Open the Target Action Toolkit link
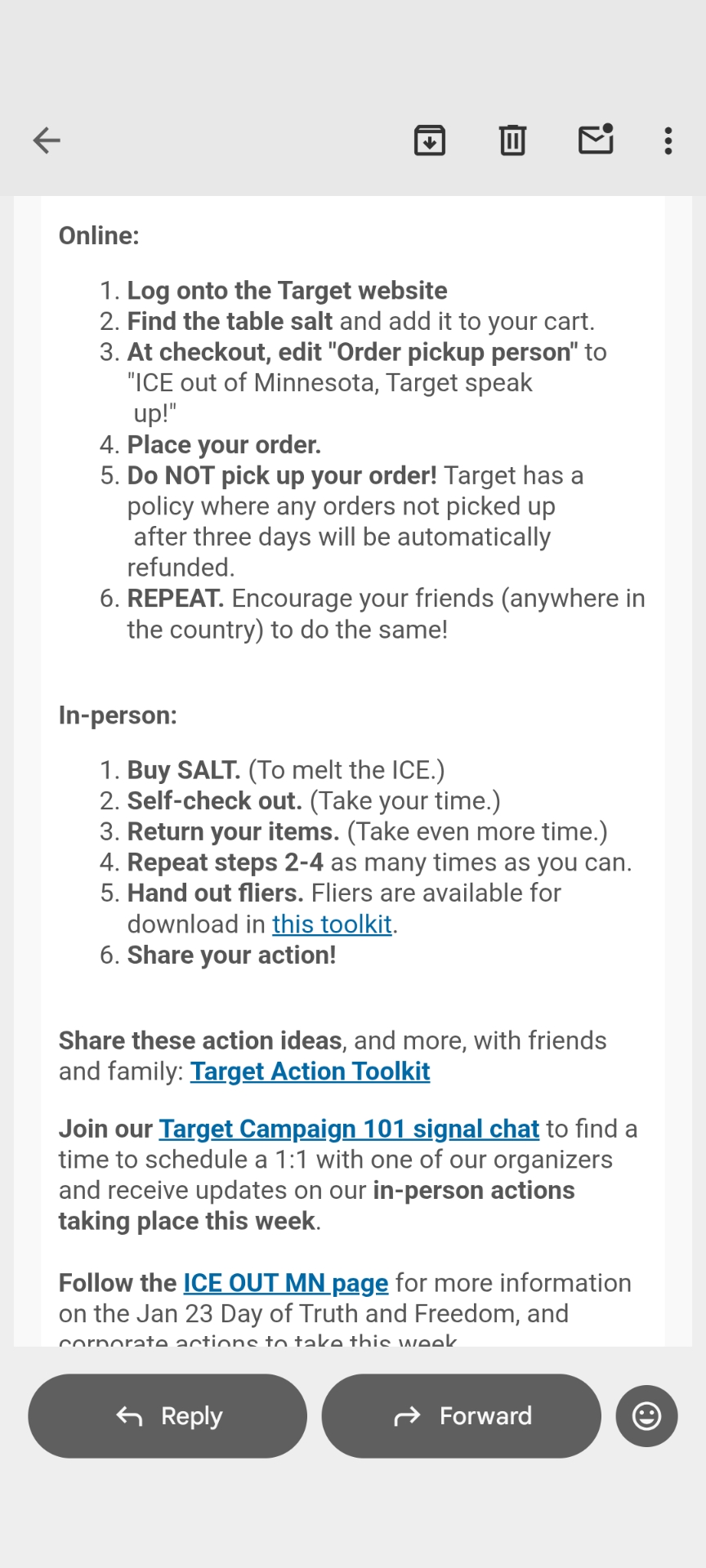Viewport: 706px width, 1568px height. click(x=310, y=1071)
